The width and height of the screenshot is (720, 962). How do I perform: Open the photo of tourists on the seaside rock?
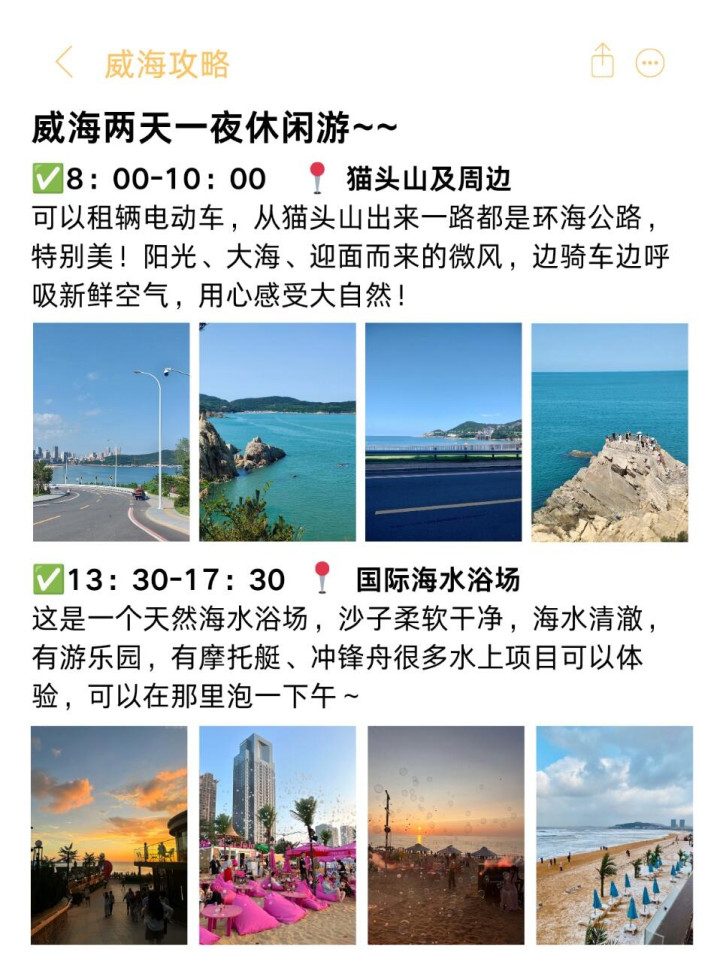(x=609, y=431)
